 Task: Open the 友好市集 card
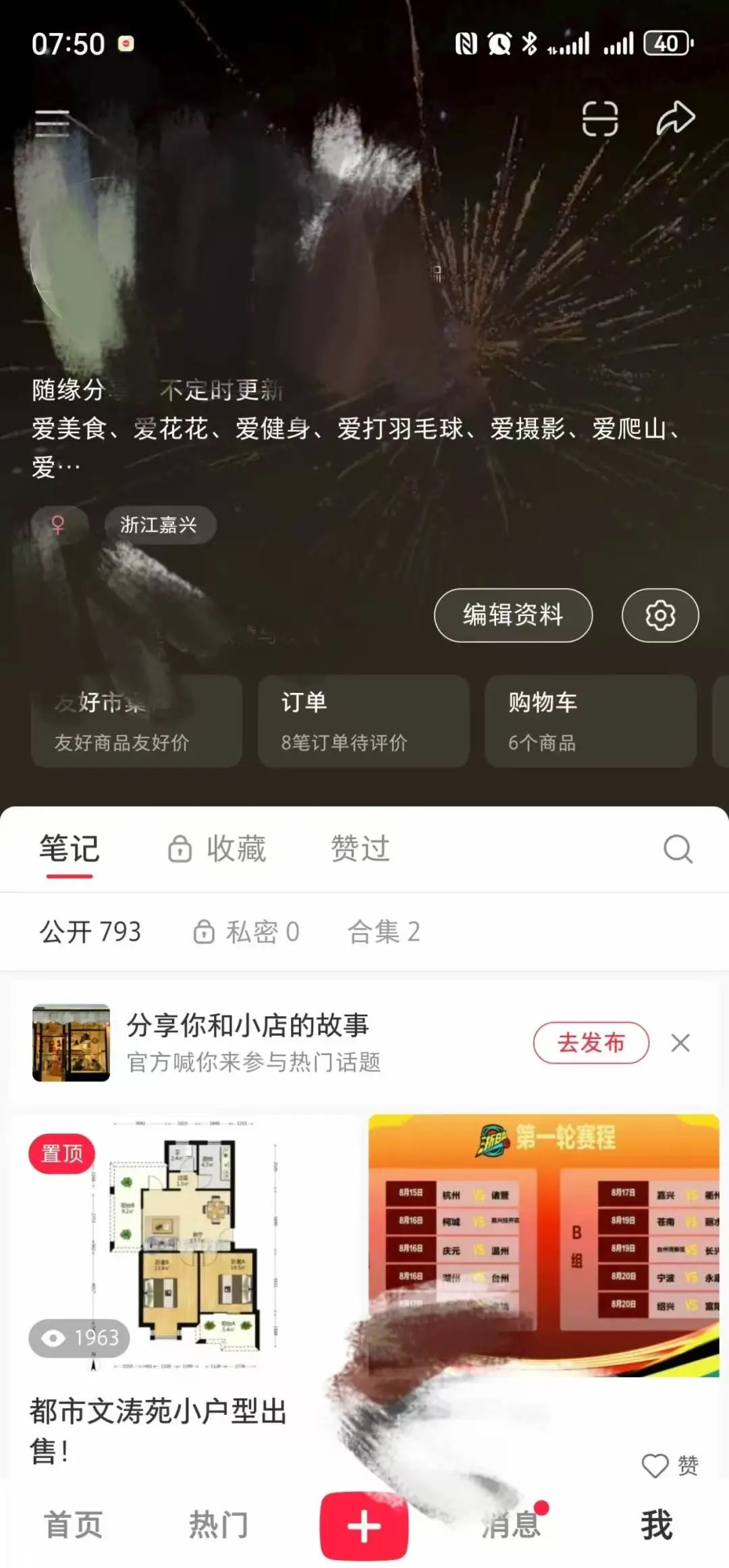coord(136,721)
